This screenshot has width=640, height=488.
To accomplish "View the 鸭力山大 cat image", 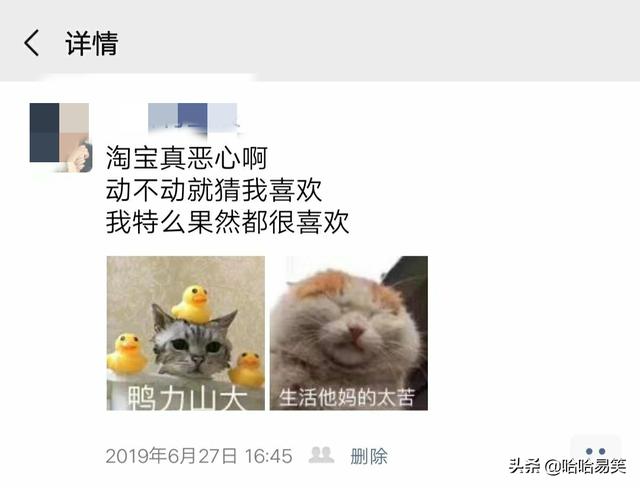I will 186,333.
